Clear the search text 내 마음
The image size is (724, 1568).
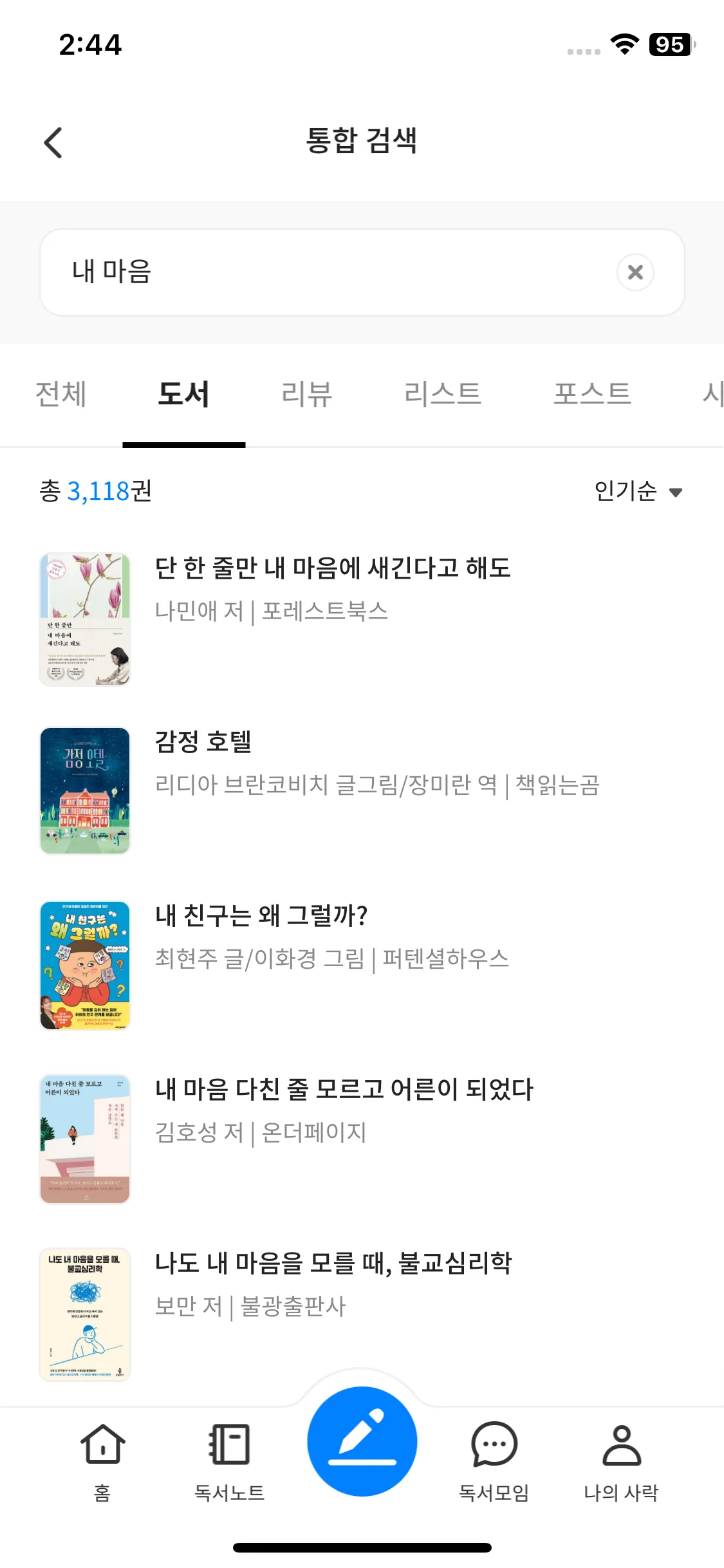[x=635, y=272]
